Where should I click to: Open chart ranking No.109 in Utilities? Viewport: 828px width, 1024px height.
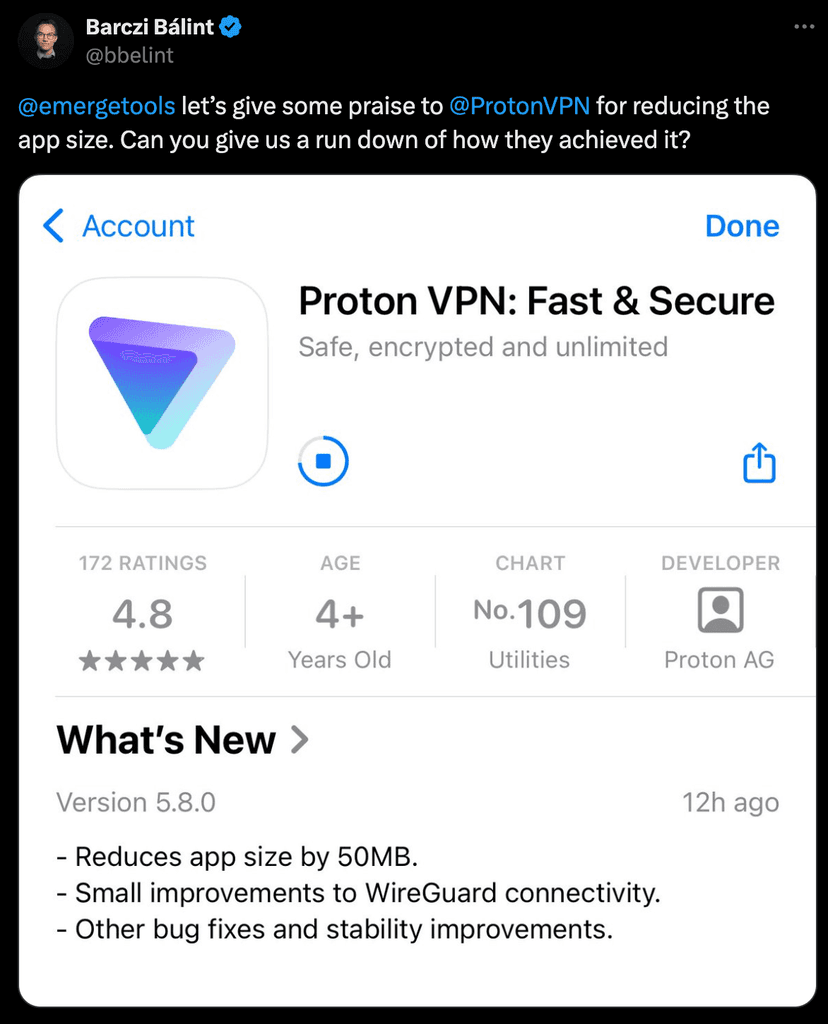(529, 612)
